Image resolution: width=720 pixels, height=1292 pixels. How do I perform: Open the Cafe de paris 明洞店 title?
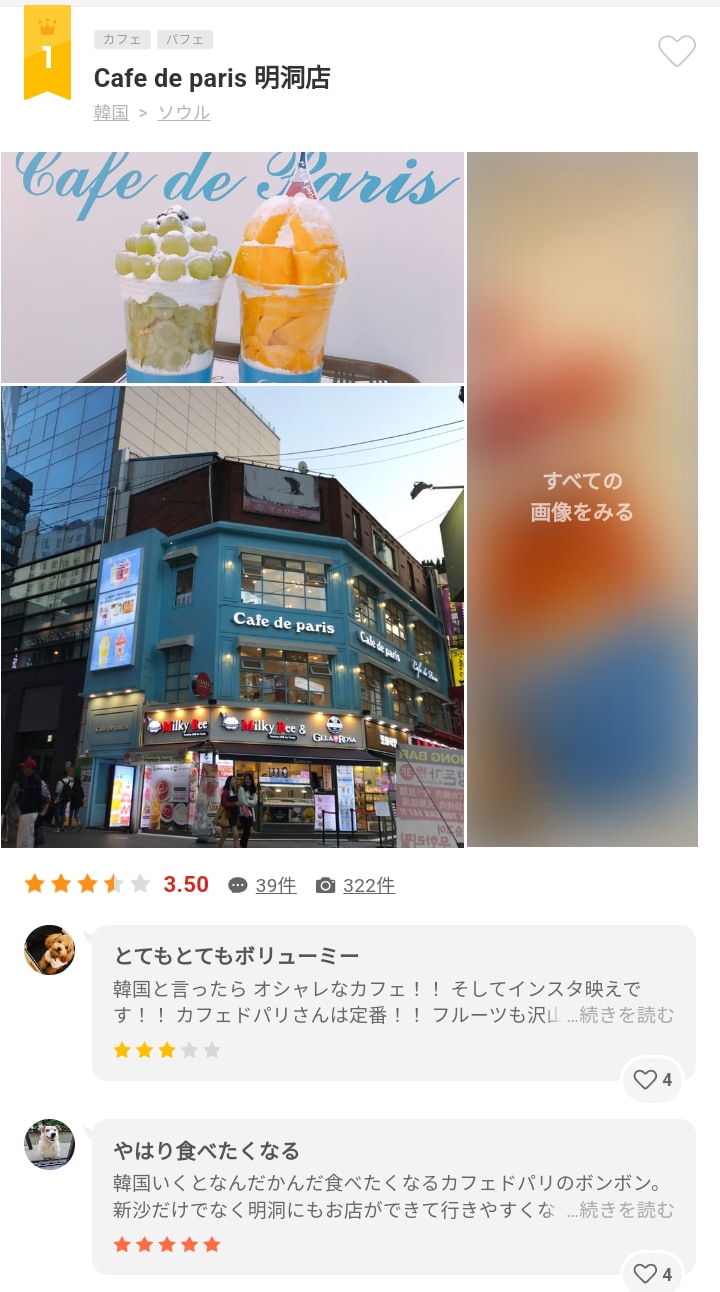[x=211, y=78]
